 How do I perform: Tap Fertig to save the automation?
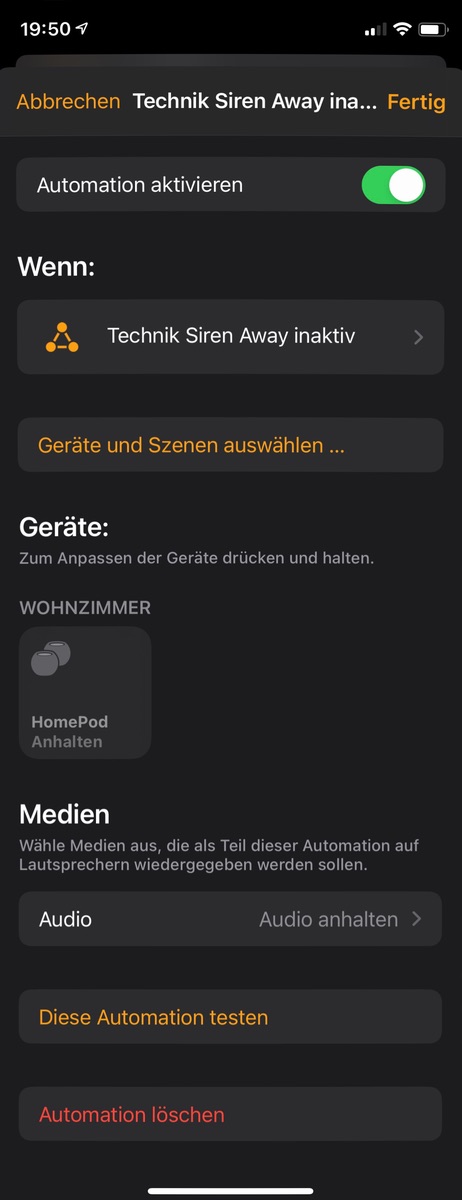click(x=416, y=101)
